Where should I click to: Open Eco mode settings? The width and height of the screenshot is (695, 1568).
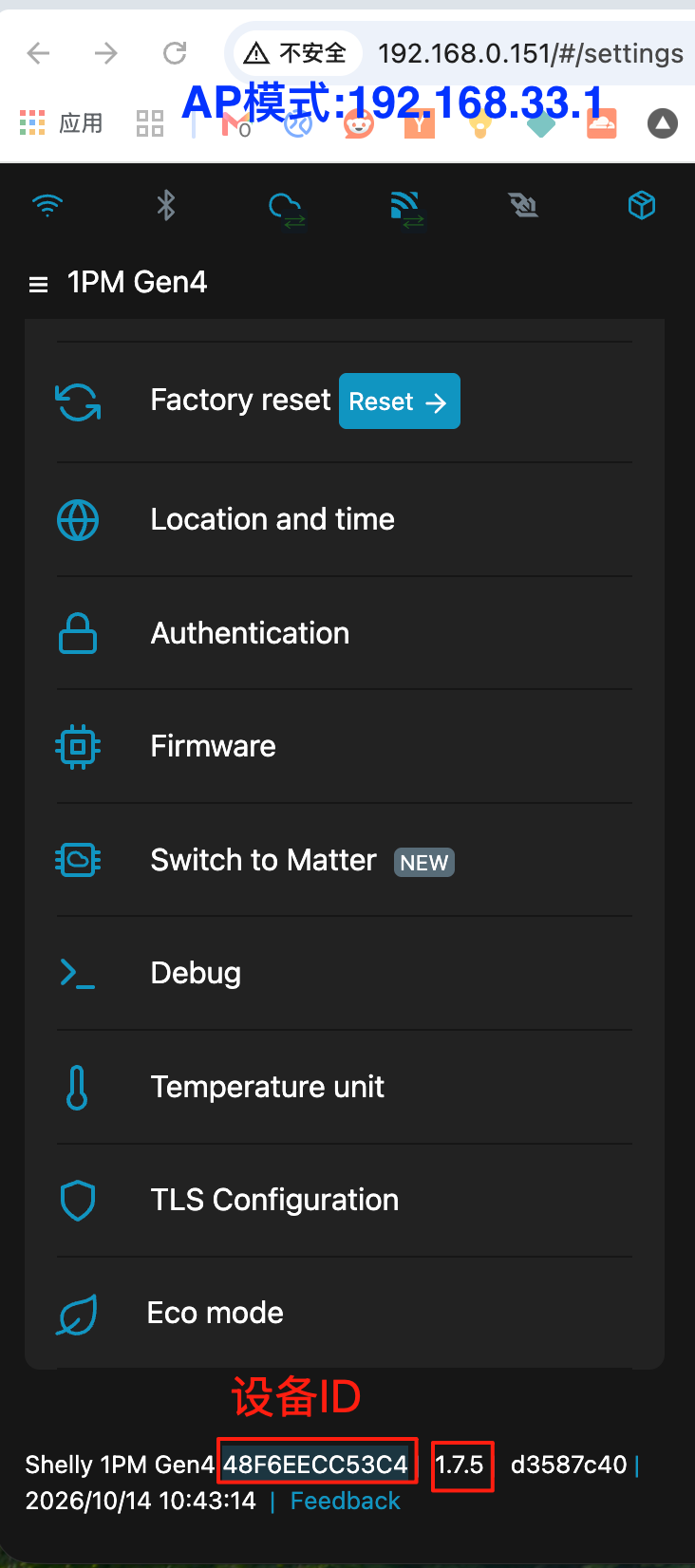point(345,1314)
